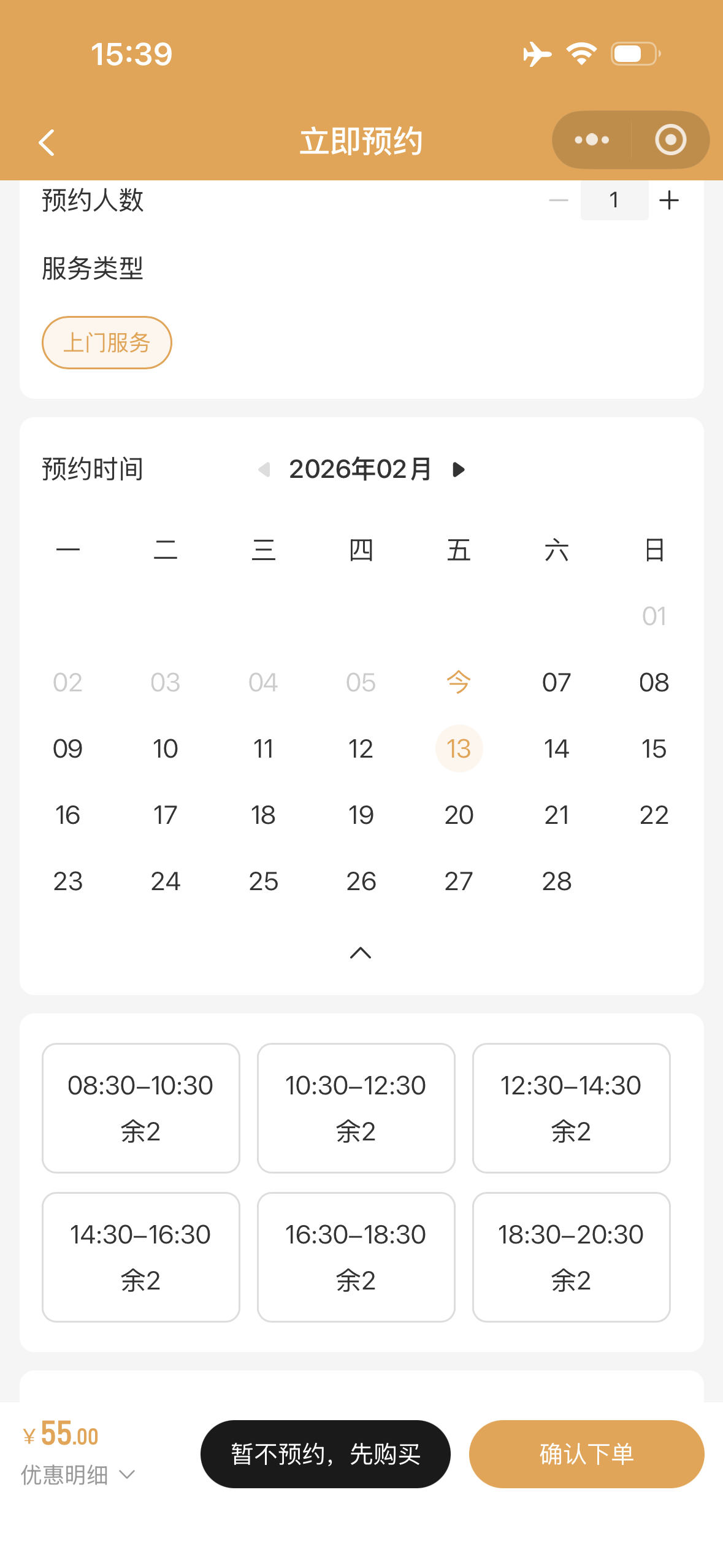This screenshot has width=723, height=1568.
Task: Select the 14:30–16:30 time slot
Action: point(140,1257)
